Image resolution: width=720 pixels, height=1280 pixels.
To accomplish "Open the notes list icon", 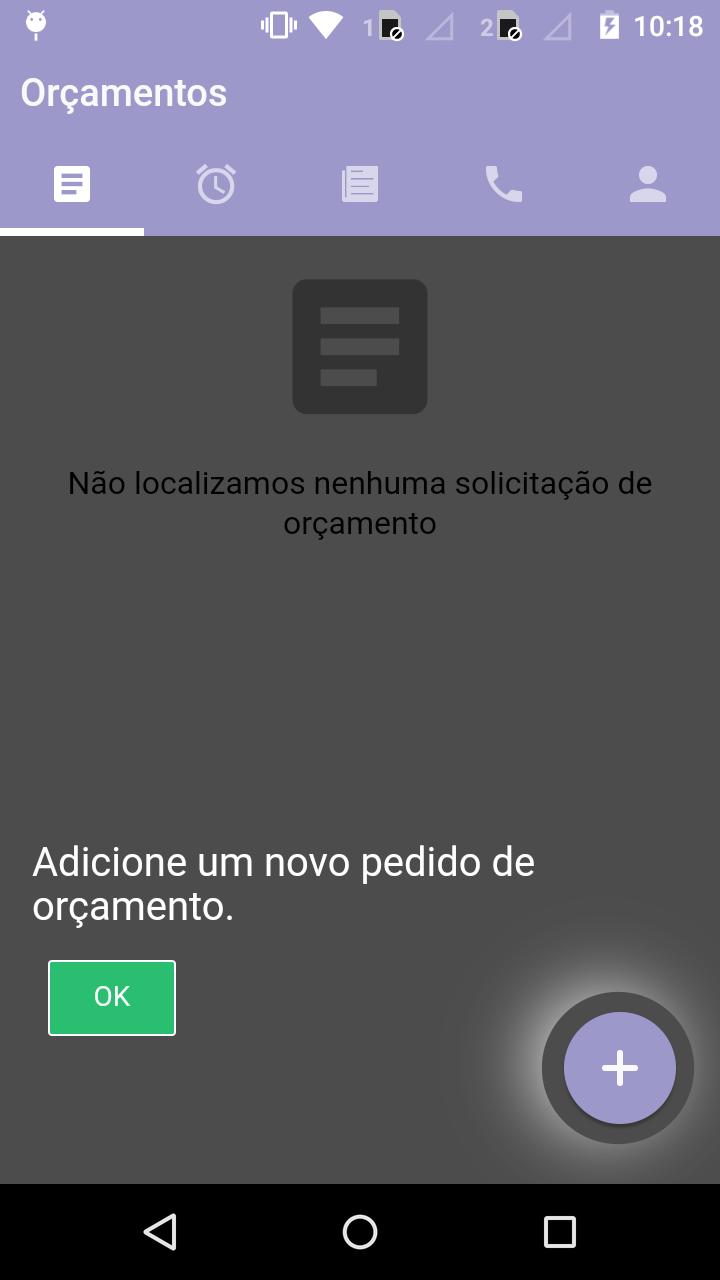I will tap(359, 184).
